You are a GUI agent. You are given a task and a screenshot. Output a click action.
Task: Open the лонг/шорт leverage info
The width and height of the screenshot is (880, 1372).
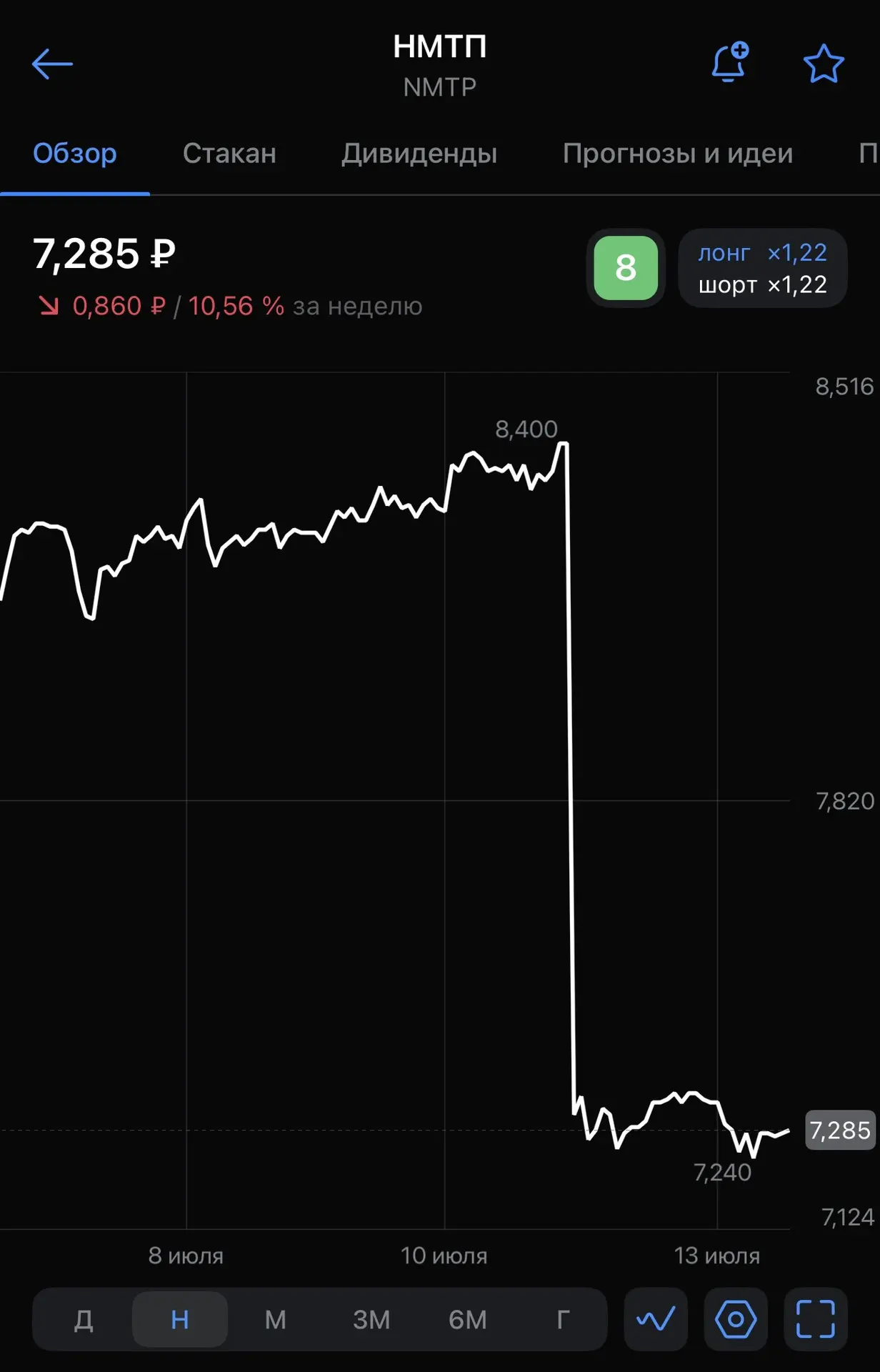763,268
